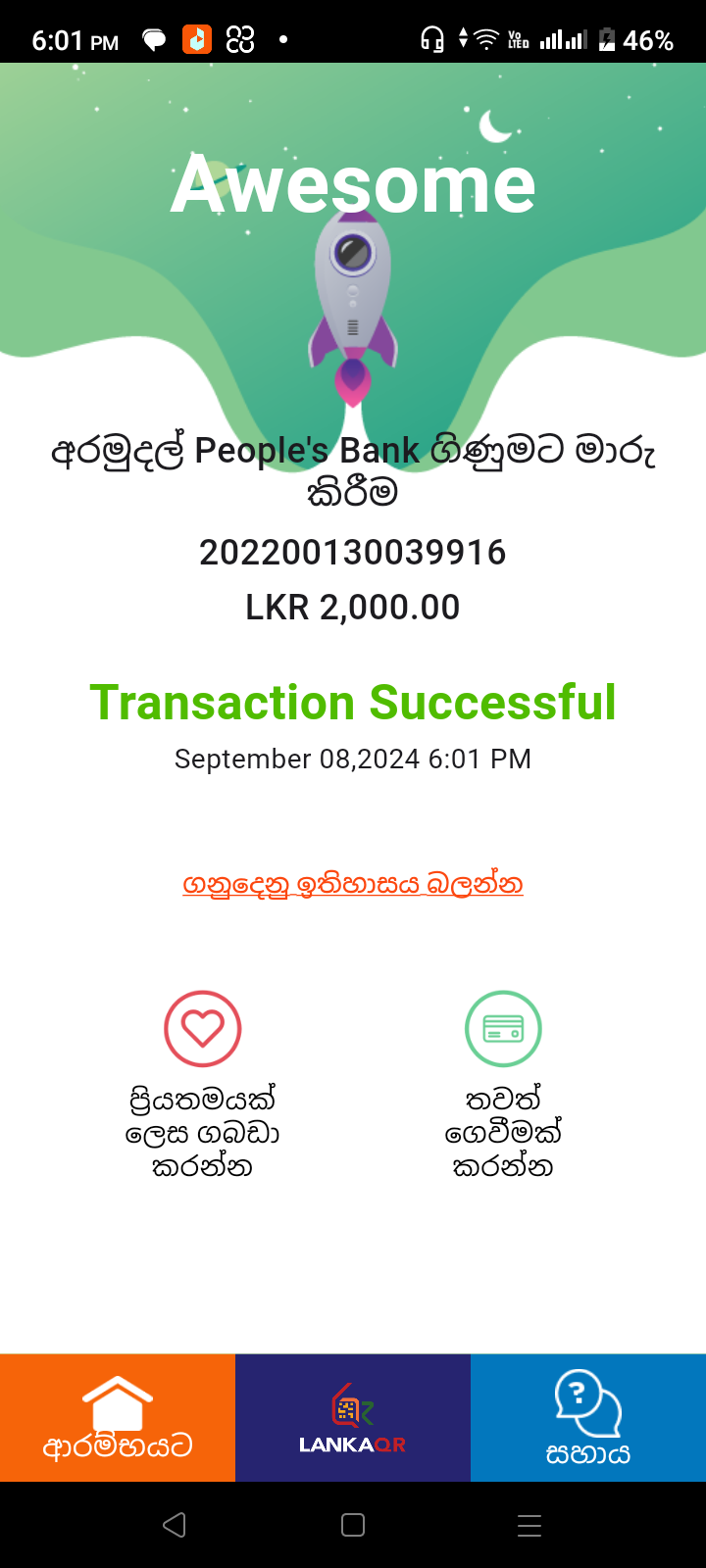
Task: Tap the system back button
Action: (175, 1525)
